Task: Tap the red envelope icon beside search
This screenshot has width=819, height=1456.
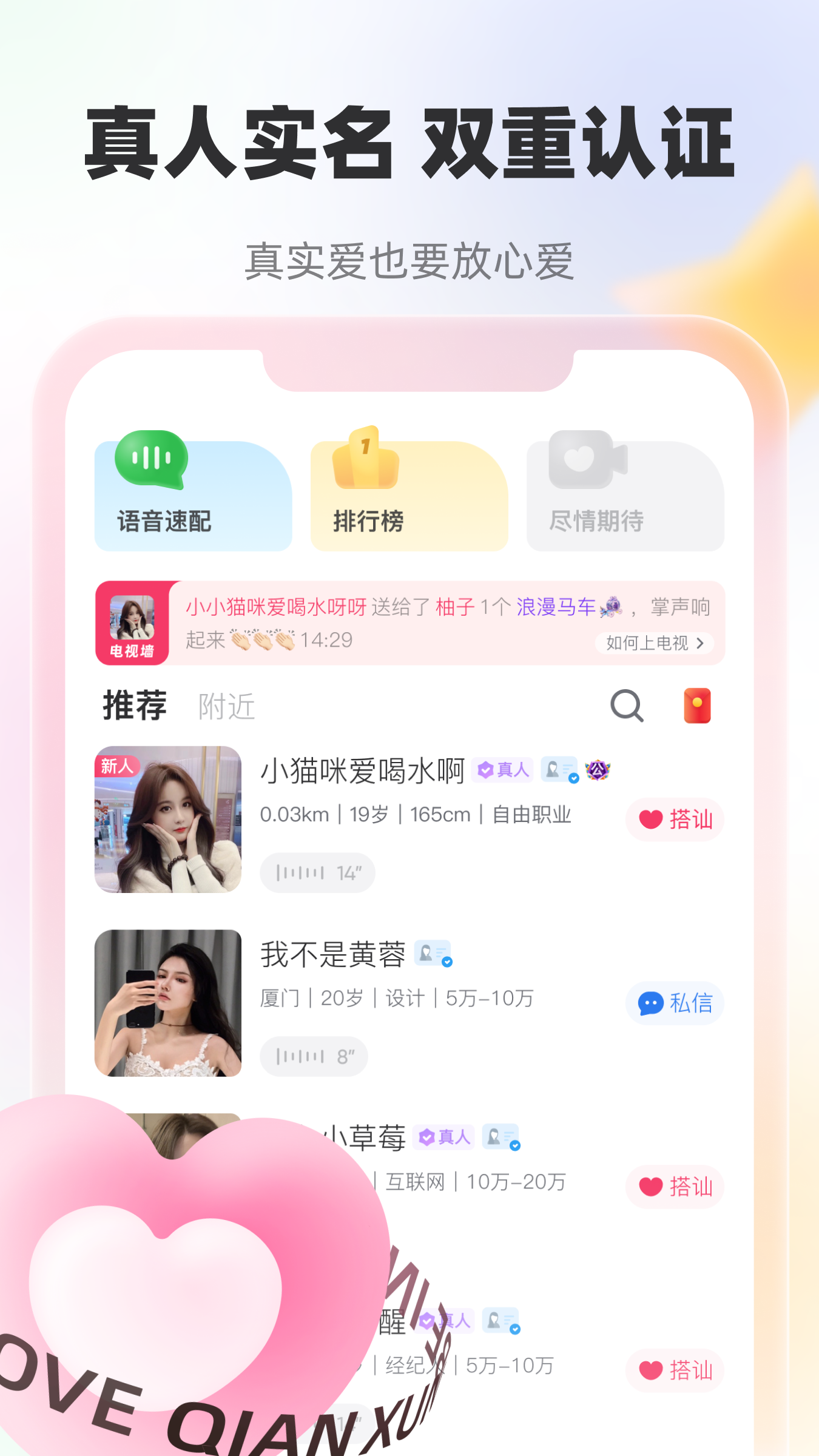Action: pos(695,706)
